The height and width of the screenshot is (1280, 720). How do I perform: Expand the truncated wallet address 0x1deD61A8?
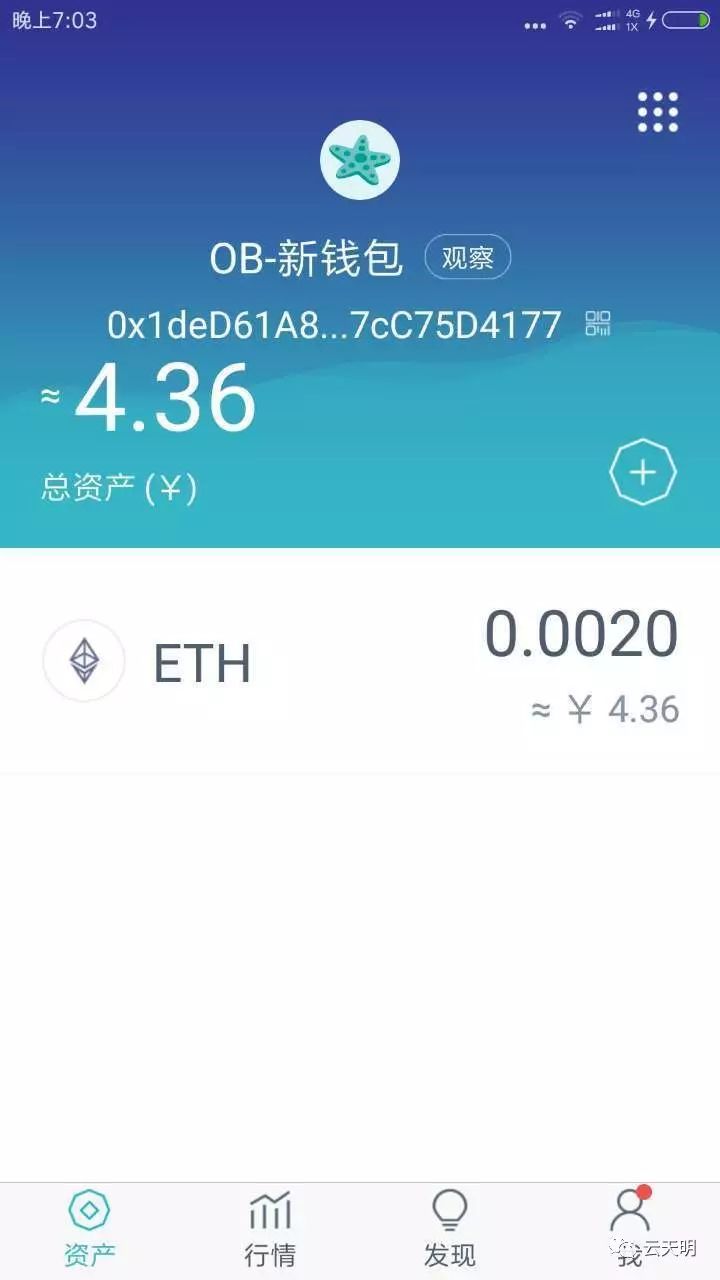335,324
